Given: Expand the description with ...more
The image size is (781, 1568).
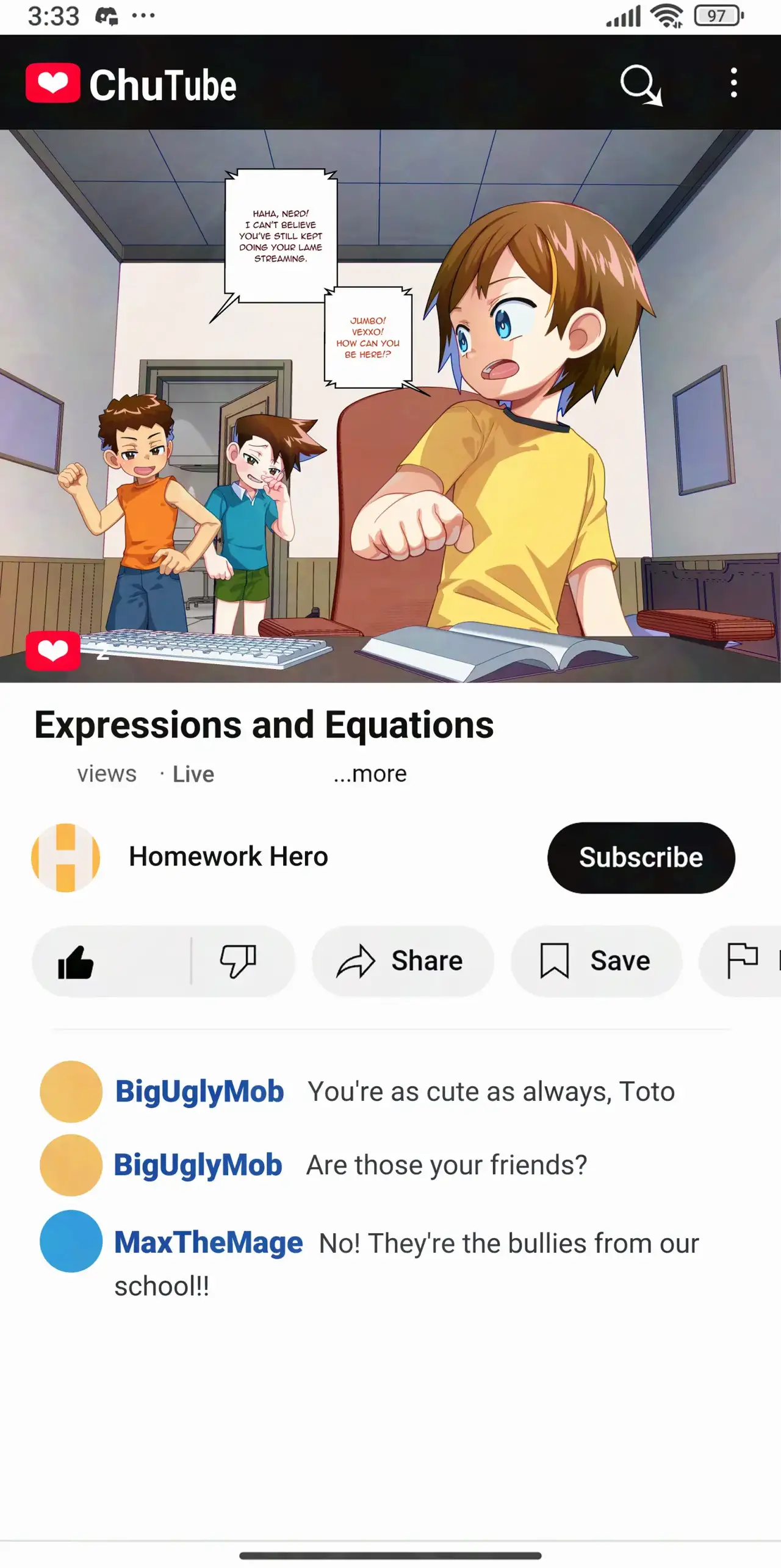Looking at the screenshot, I should 370,774.
